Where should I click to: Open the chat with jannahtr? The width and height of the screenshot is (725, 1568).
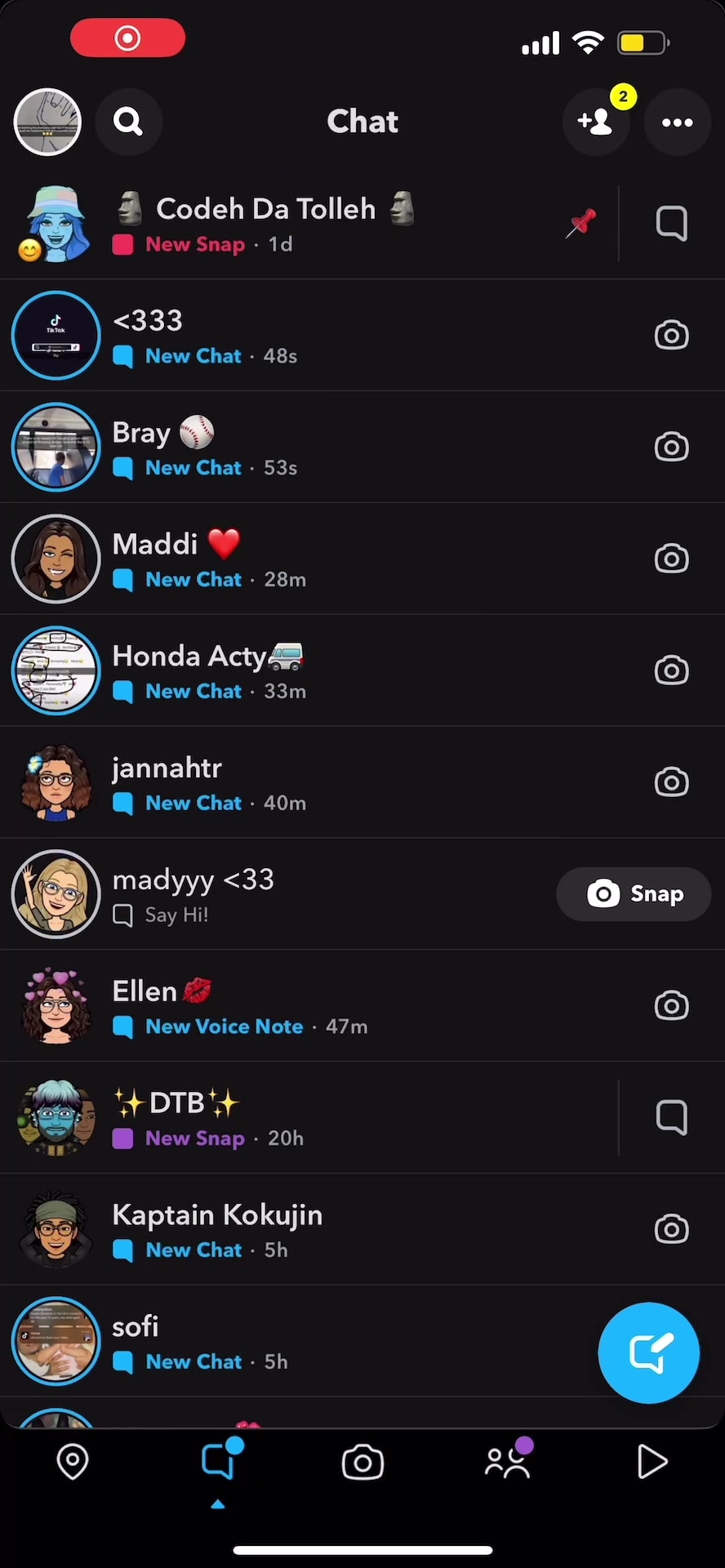(327, 782)
